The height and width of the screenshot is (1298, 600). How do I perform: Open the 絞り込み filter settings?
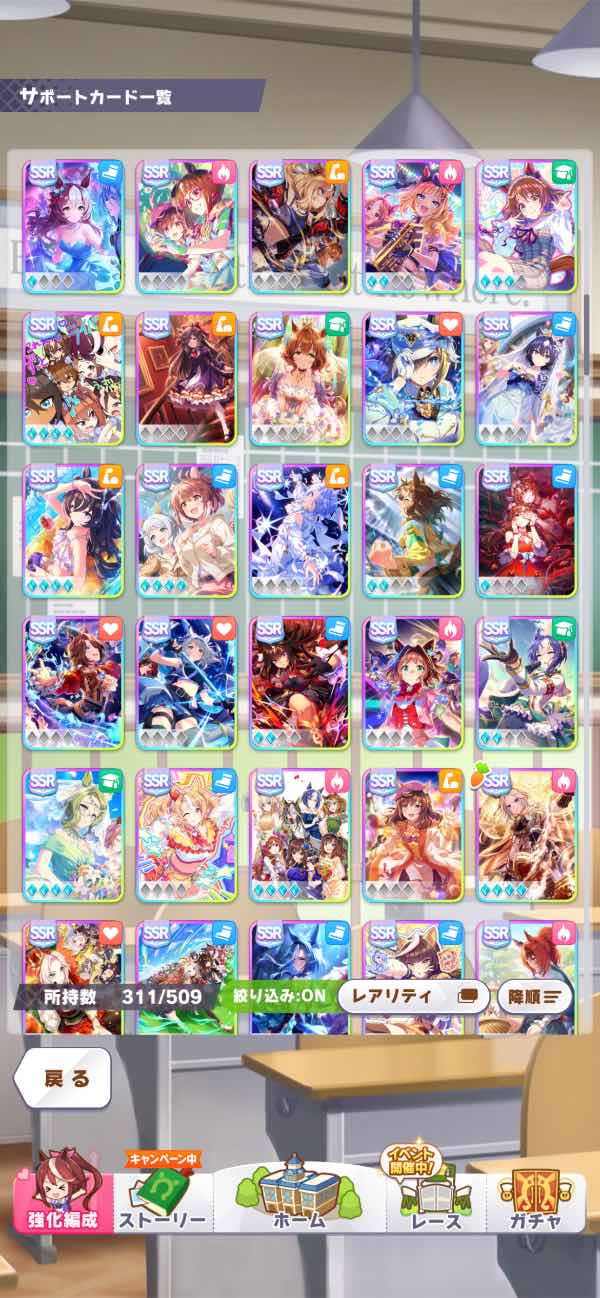[x=277, y=996]
